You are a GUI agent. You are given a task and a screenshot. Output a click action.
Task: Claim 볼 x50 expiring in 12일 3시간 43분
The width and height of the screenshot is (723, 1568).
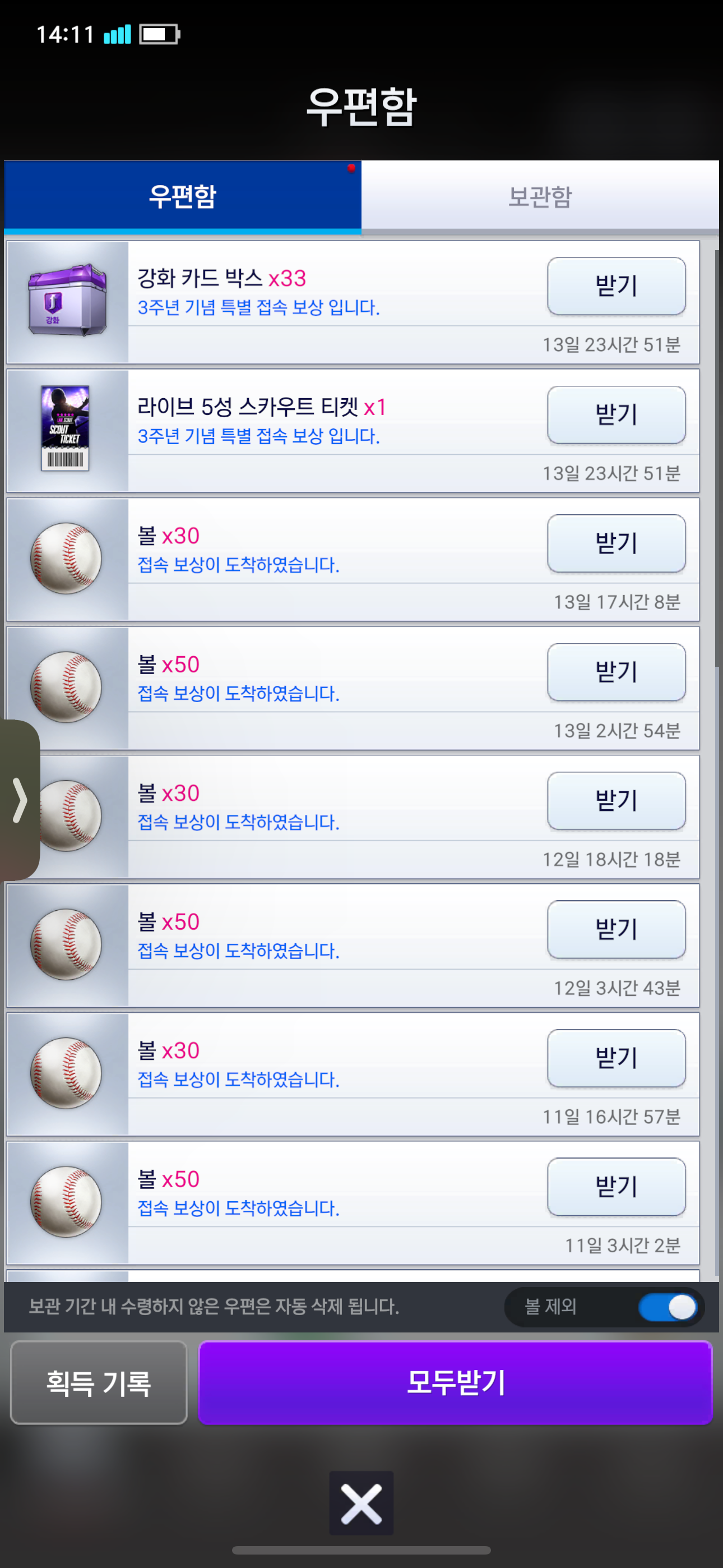[x=615, y=929]
